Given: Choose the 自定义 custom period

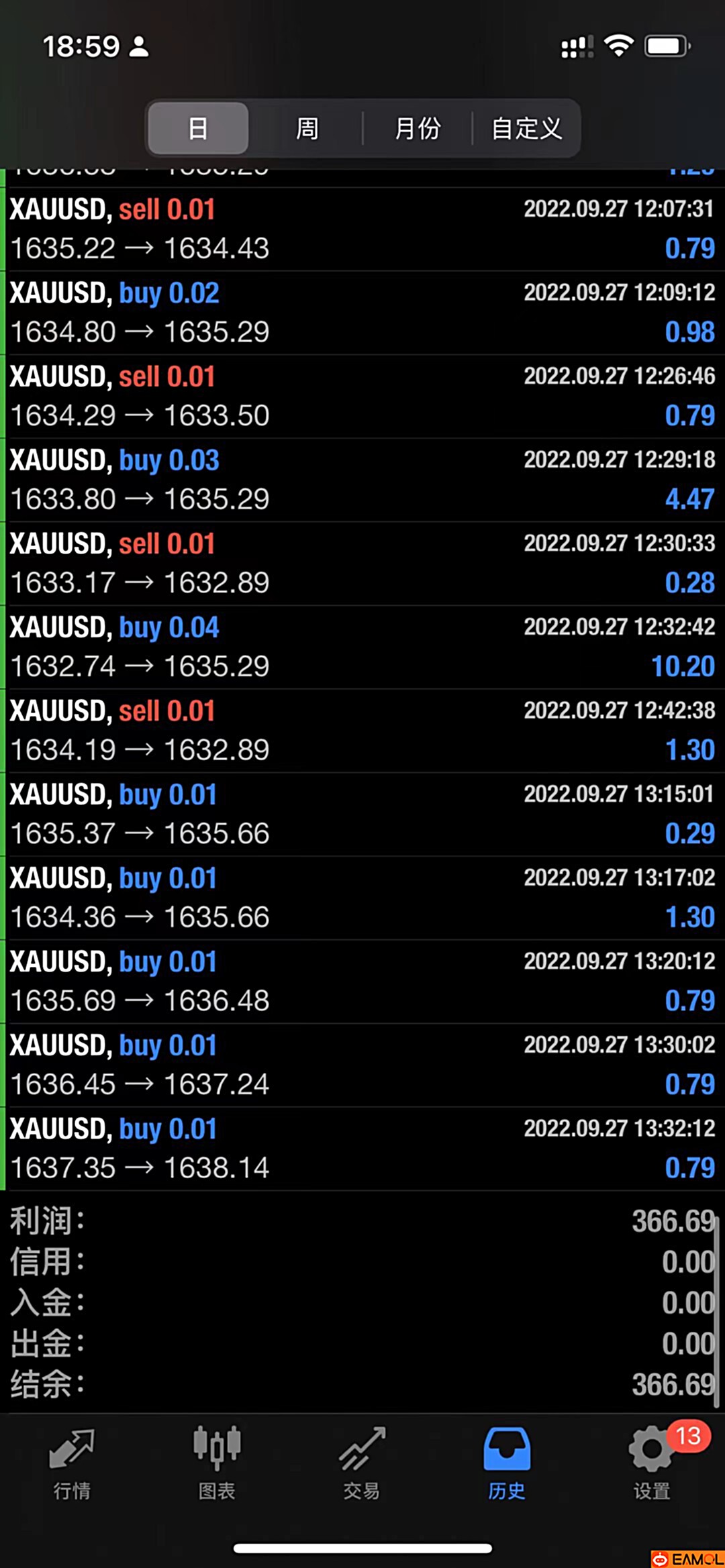Looking at the screenshot, I should tap(526, 128).
